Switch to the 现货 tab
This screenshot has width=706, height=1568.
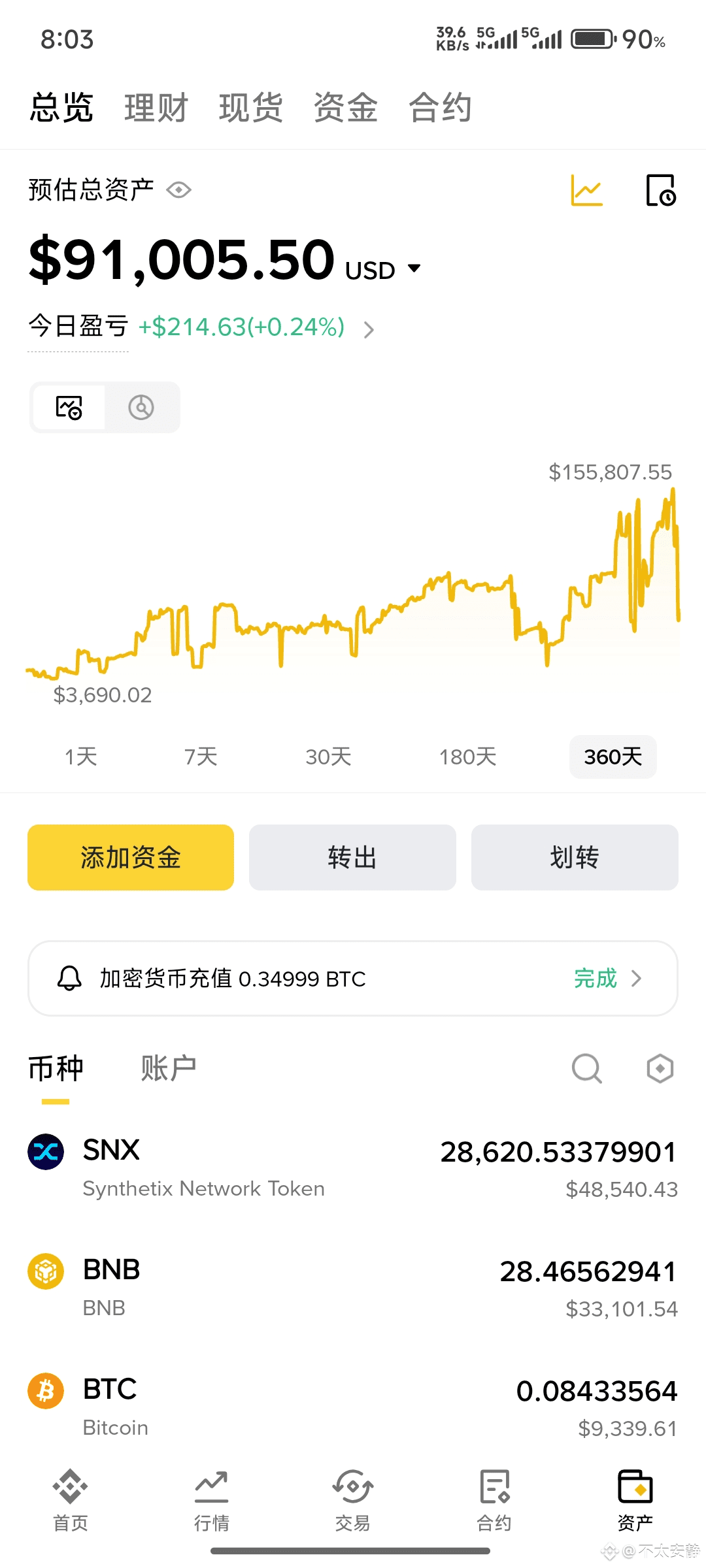251,108
